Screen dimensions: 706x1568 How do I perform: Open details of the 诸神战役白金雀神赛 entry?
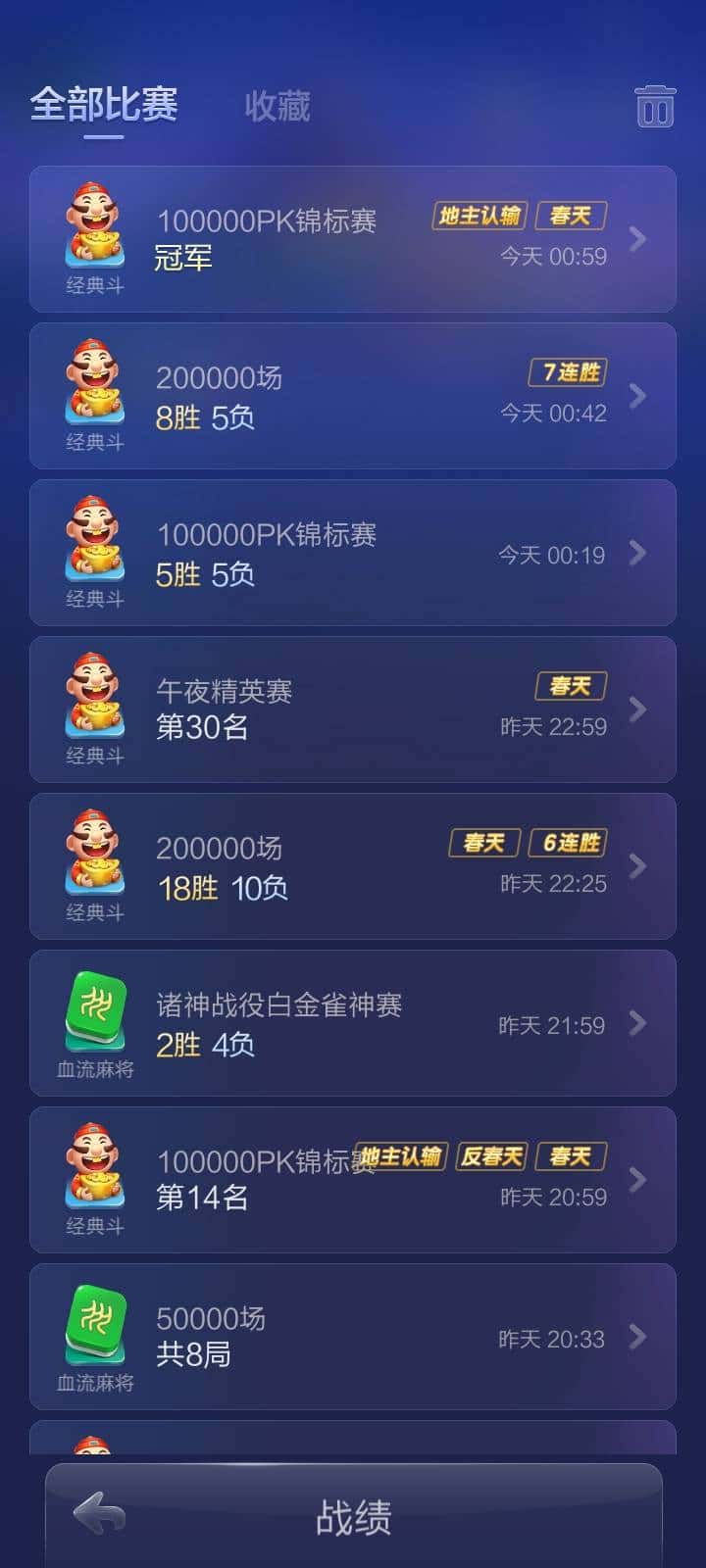[353, 1022]
